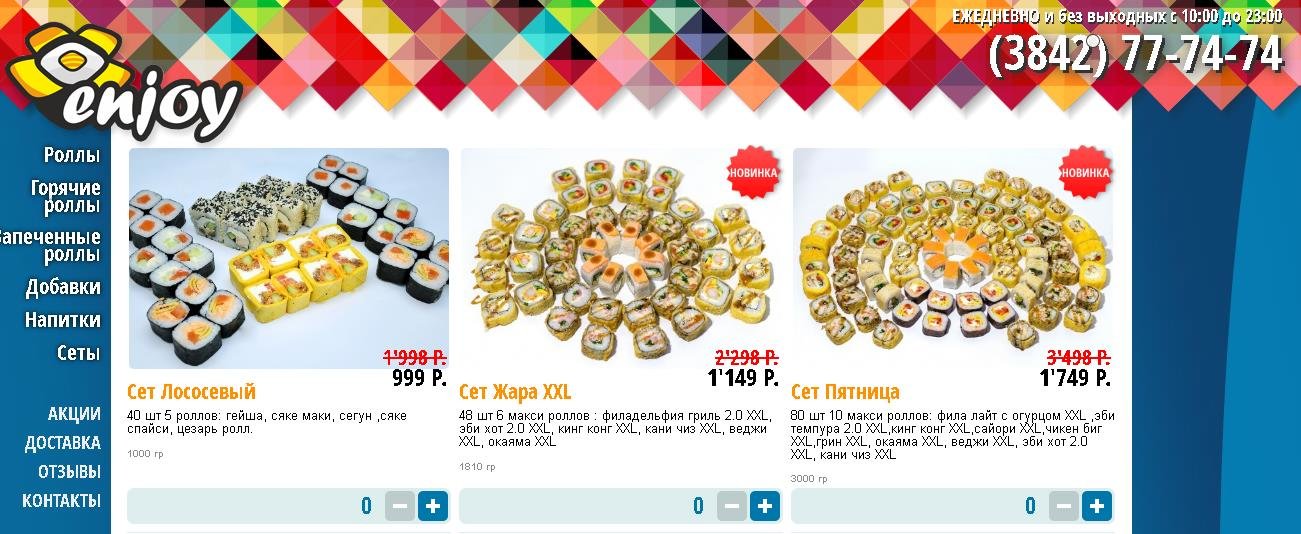
Task: Open the КОНТАКТЫ page
Action: (61, 500)
